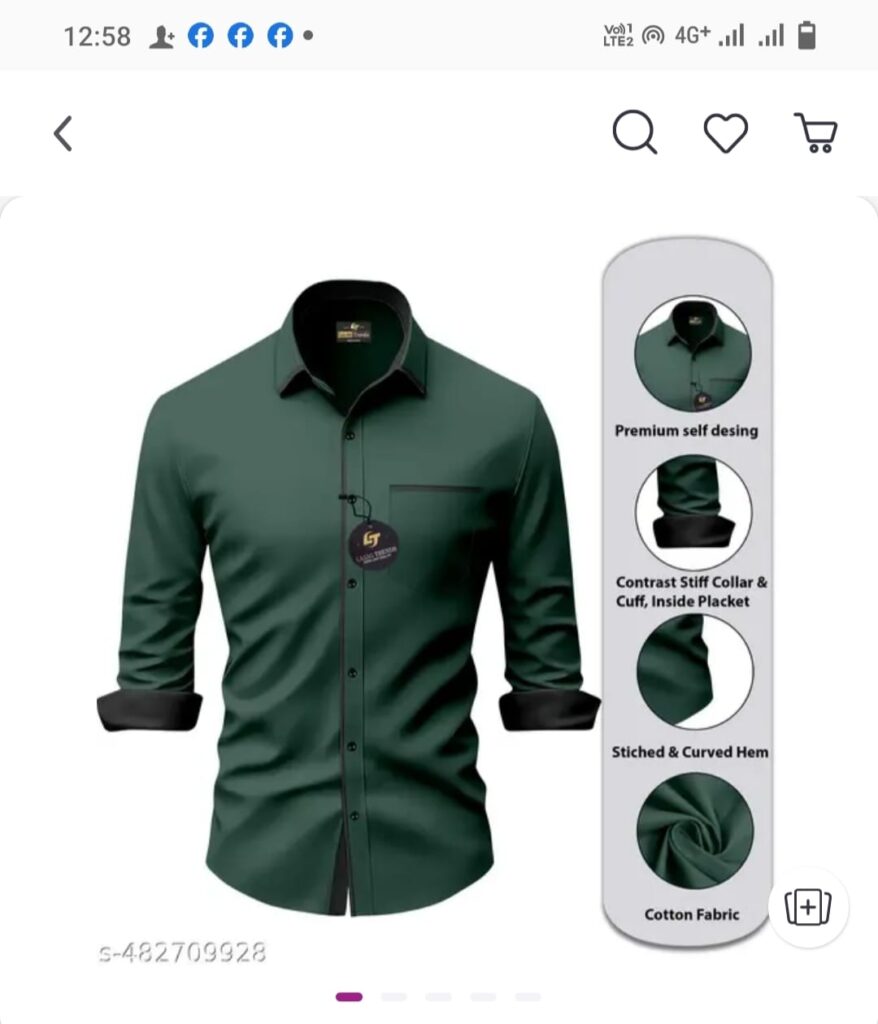Go back to the previous screen
This screenshot has width=878, height=1024.
63,133
